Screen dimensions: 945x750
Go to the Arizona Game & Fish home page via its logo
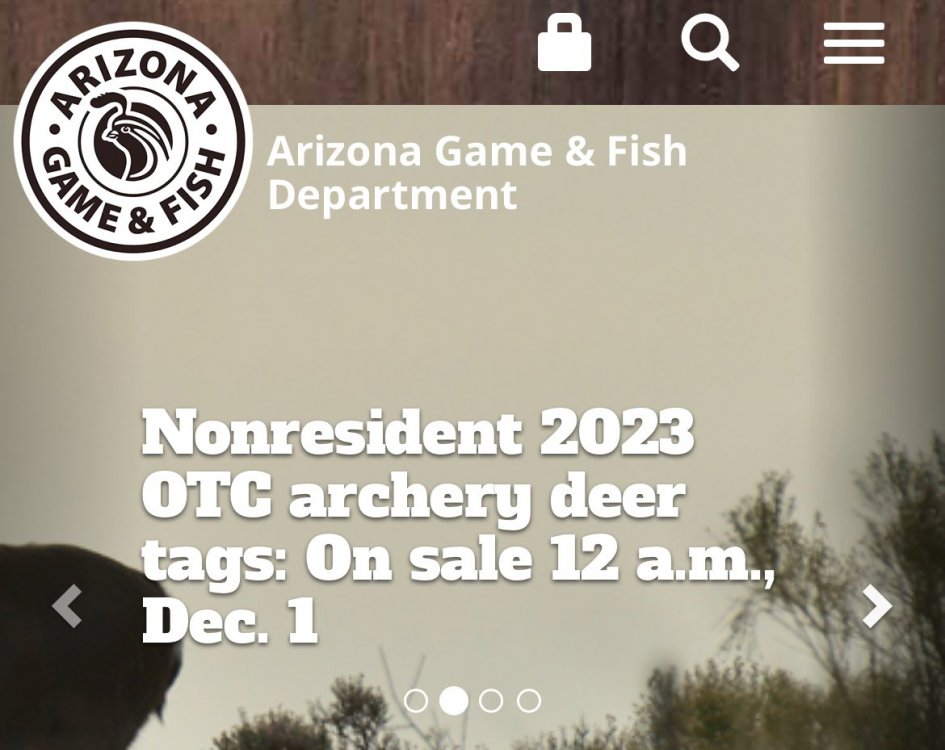(133, 141)
